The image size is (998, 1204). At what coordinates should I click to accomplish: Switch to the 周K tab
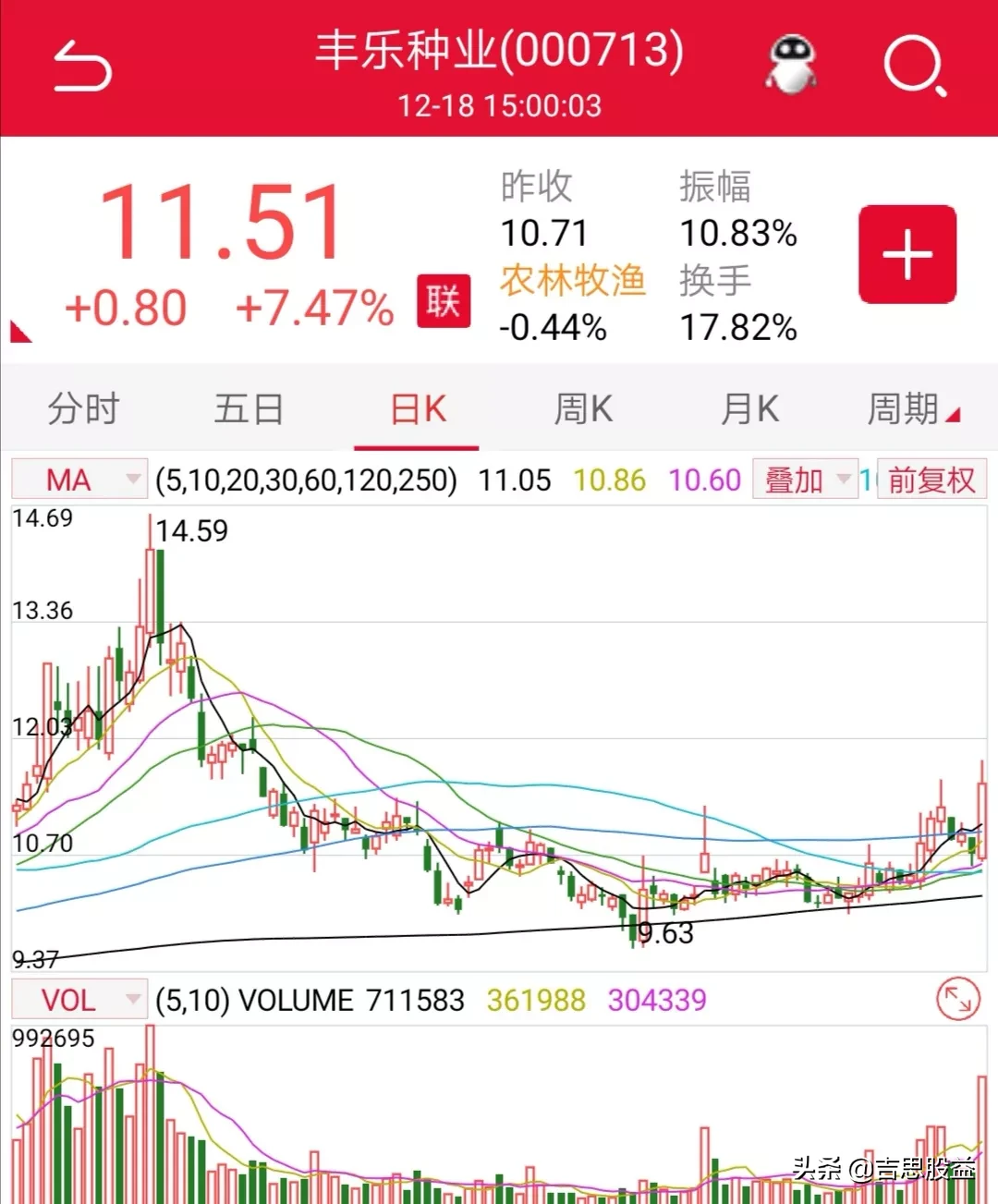pos(583,408)
